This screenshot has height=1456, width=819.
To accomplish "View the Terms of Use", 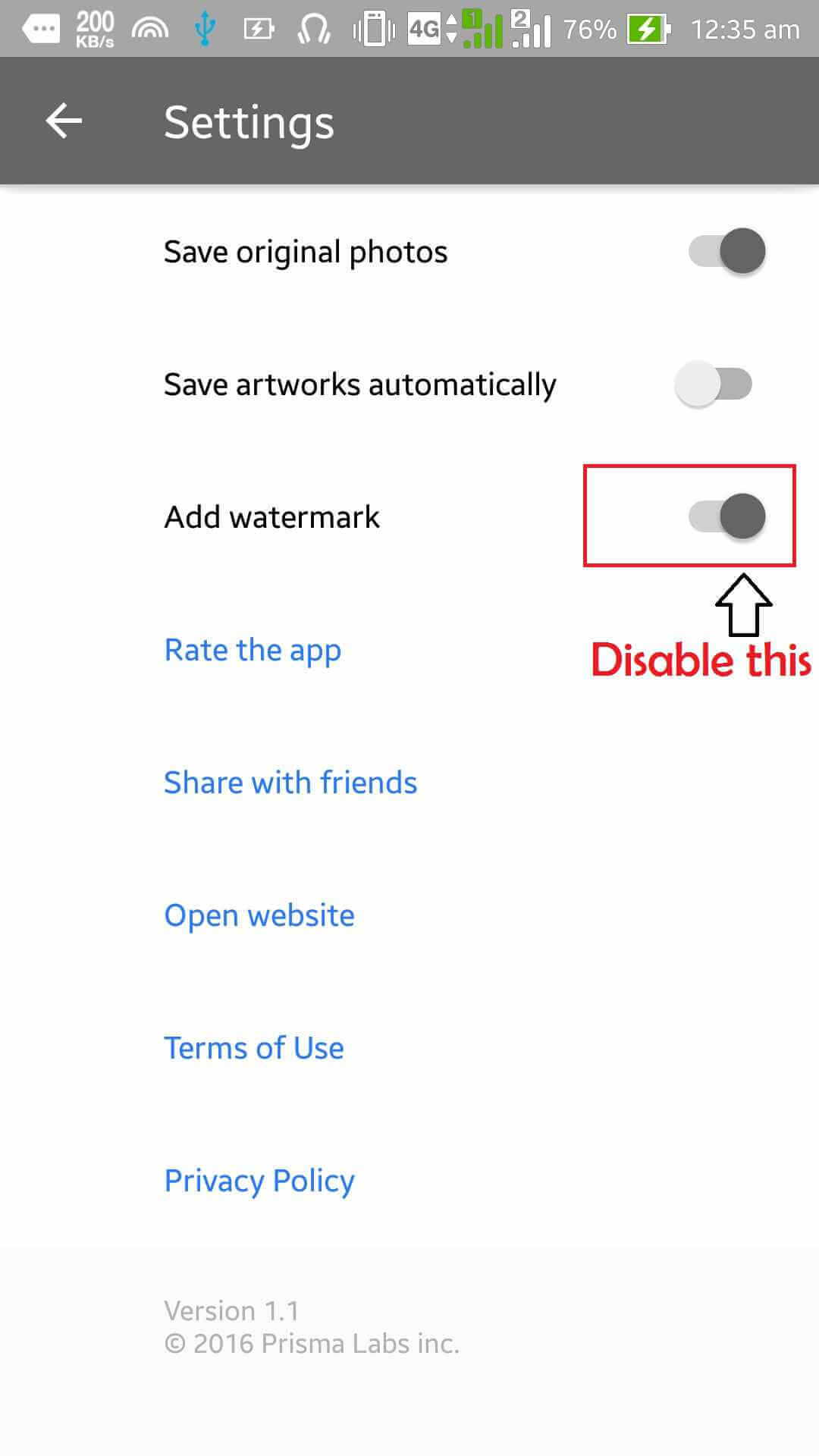I will (x=254, y=1048).
